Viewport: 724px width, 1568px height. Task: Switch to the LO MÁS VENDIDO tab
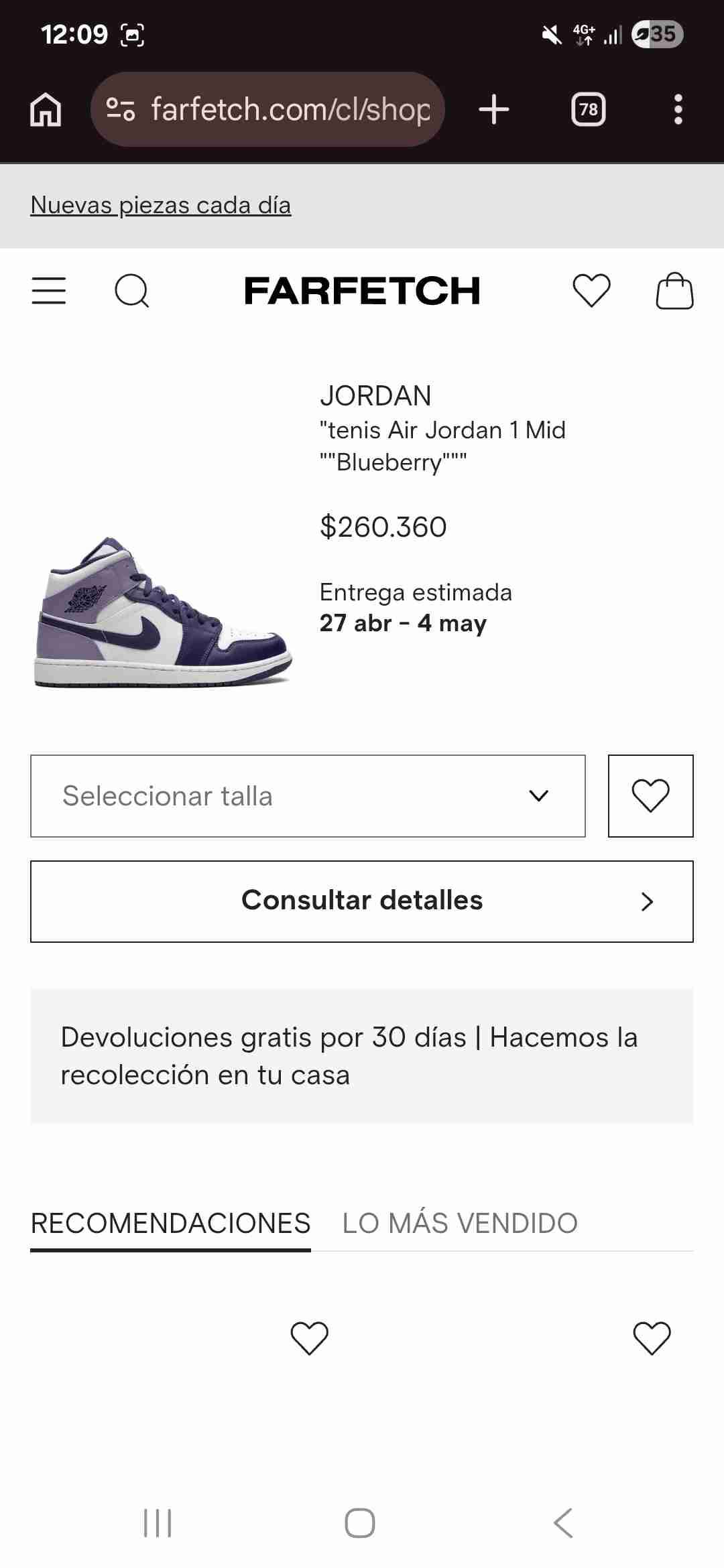pos(459,1223)
